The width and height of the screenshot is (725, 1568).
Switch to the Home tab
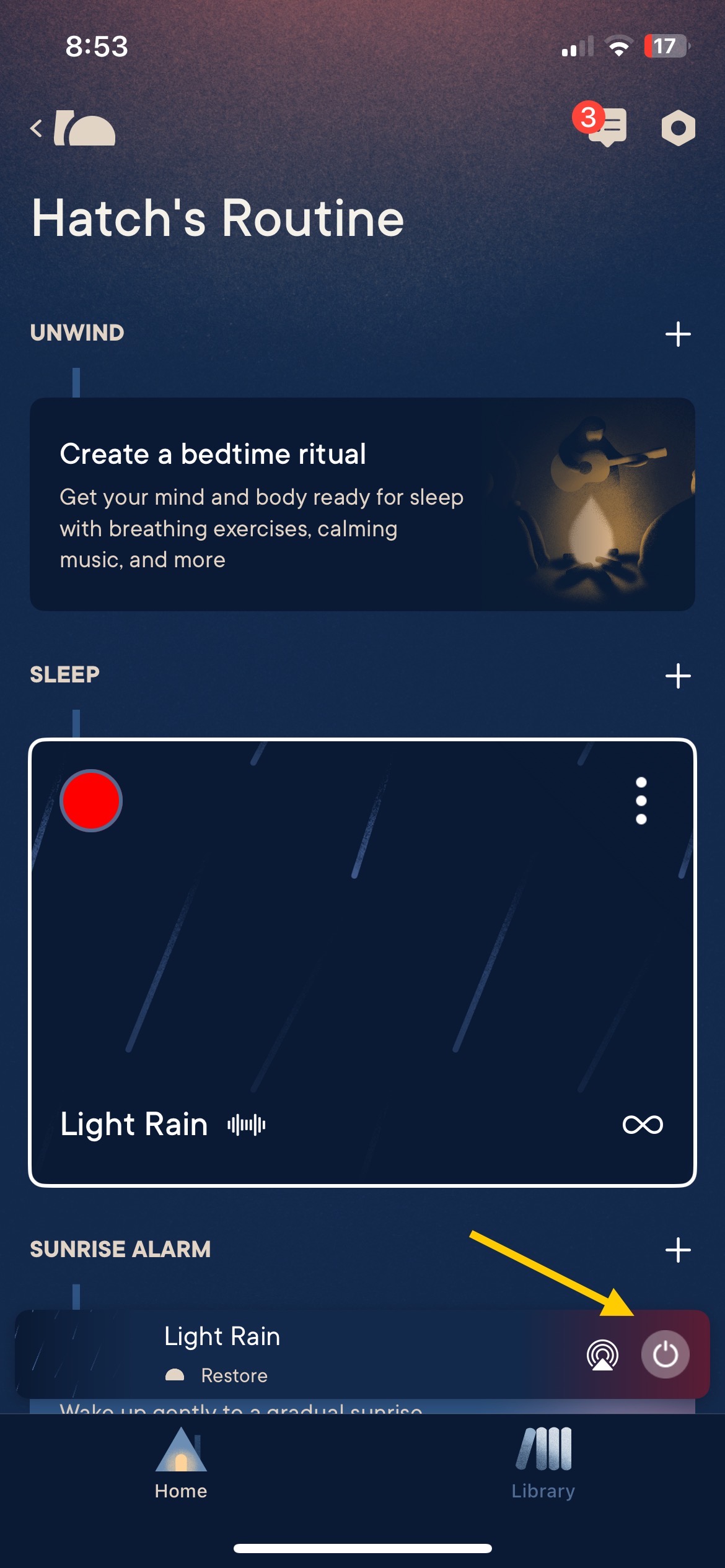[181, 1464]
